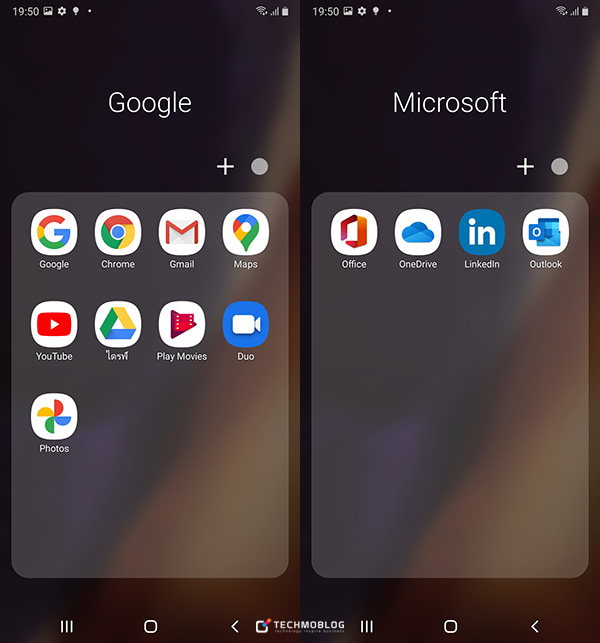
Task: Open OneDrive
Action: pos(418,233)
